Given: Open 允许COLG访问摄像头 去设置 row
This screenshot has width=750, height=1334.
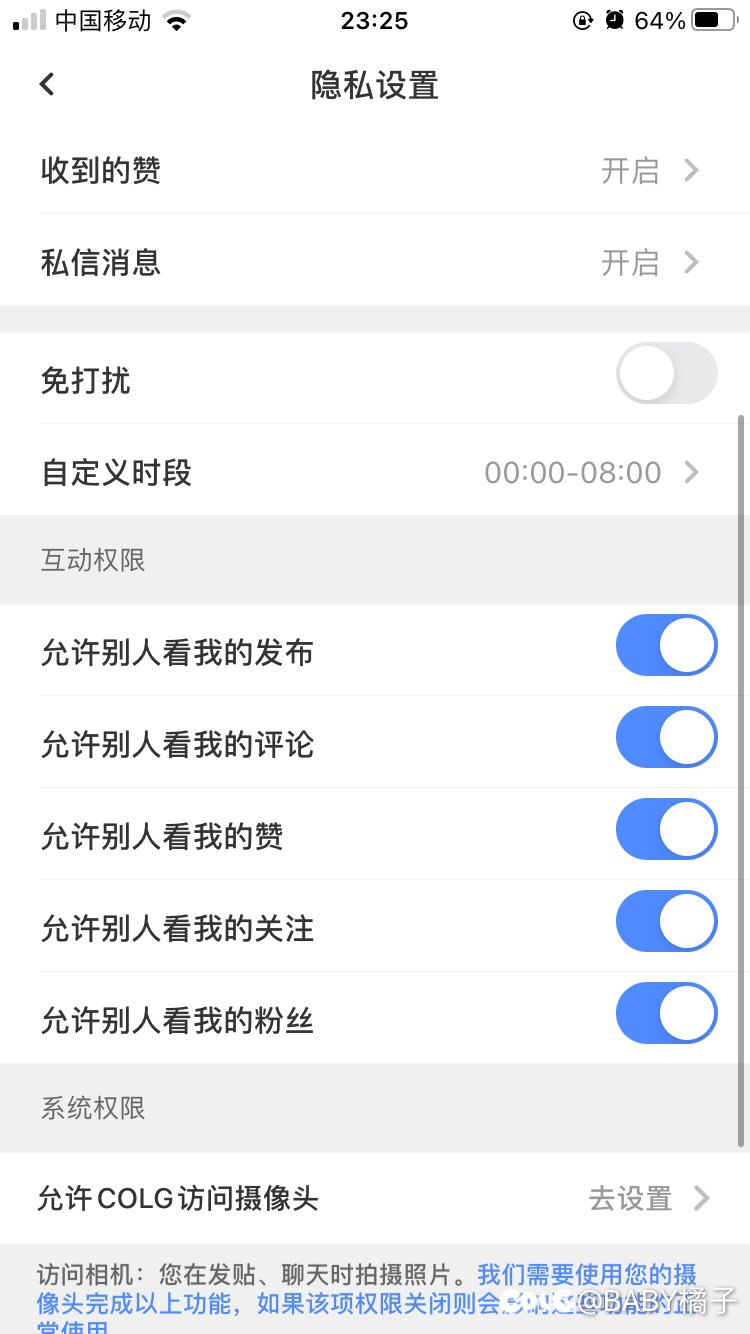Looking at the screenshot, I should (x=375, y=1198).
